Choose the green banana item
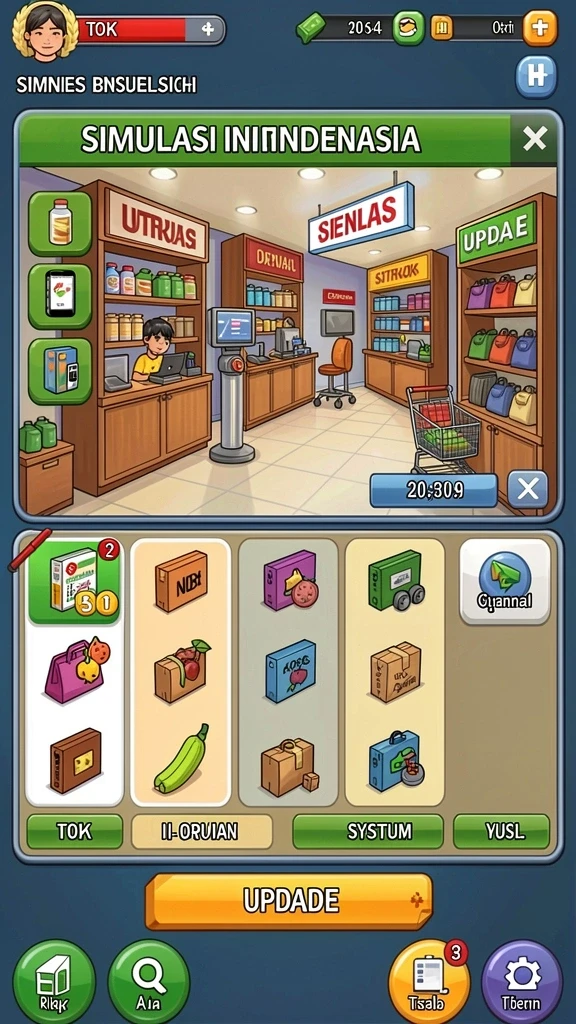 [x=182, y=760]
